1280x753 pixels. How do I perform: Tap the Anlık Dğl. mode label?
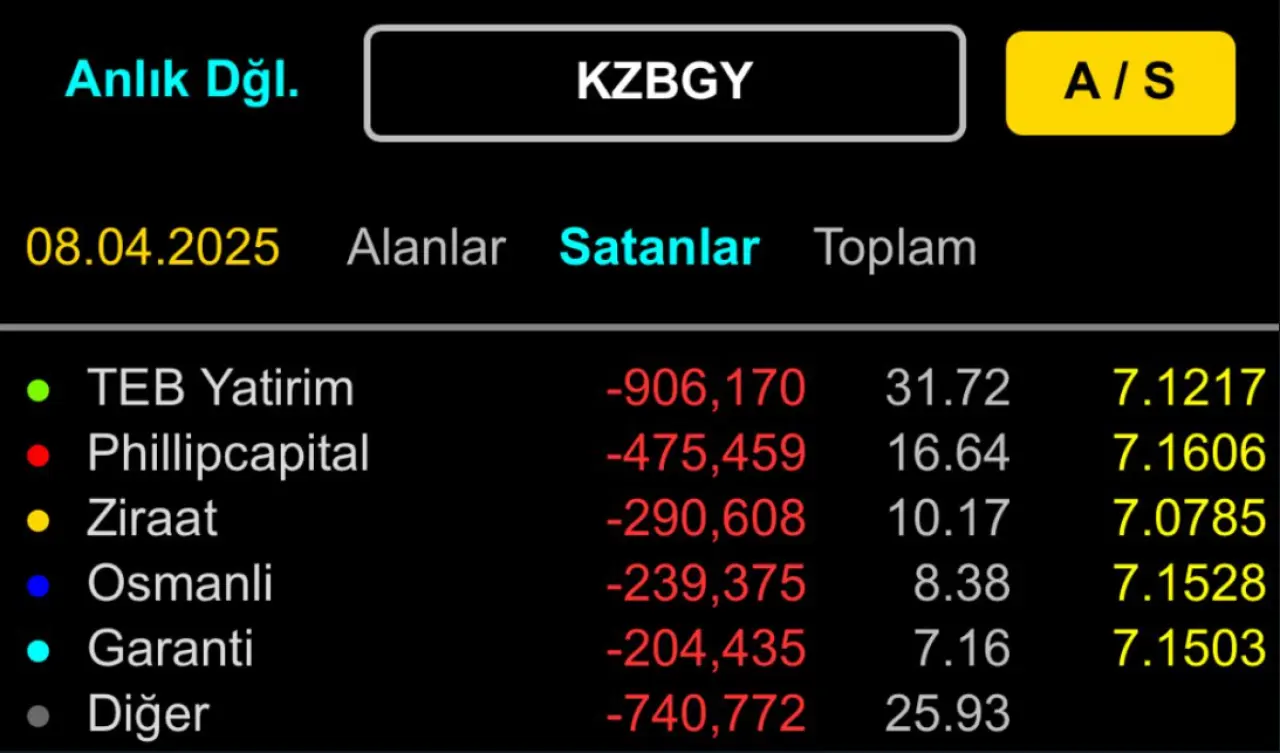click(182, 79)
